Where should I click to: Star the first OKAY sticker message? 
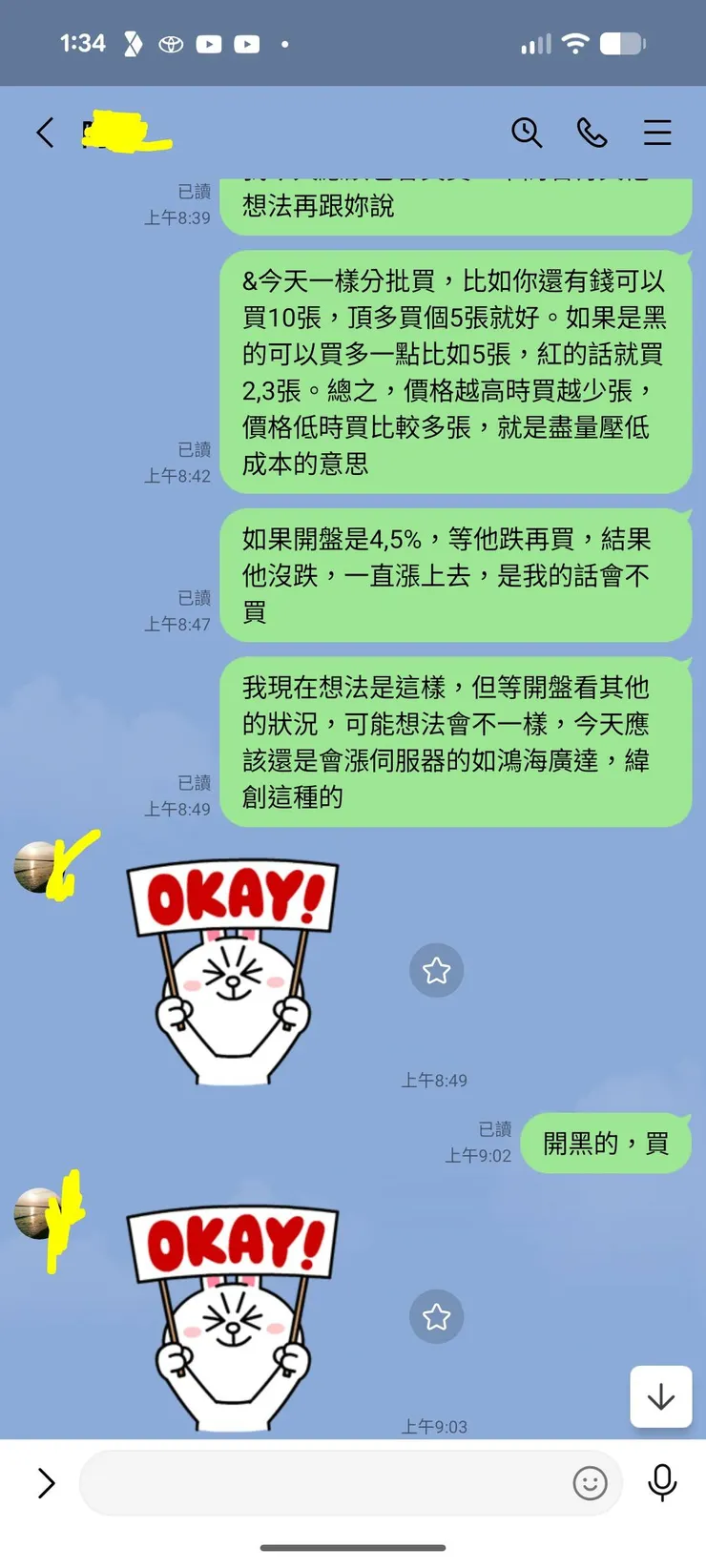436,971
